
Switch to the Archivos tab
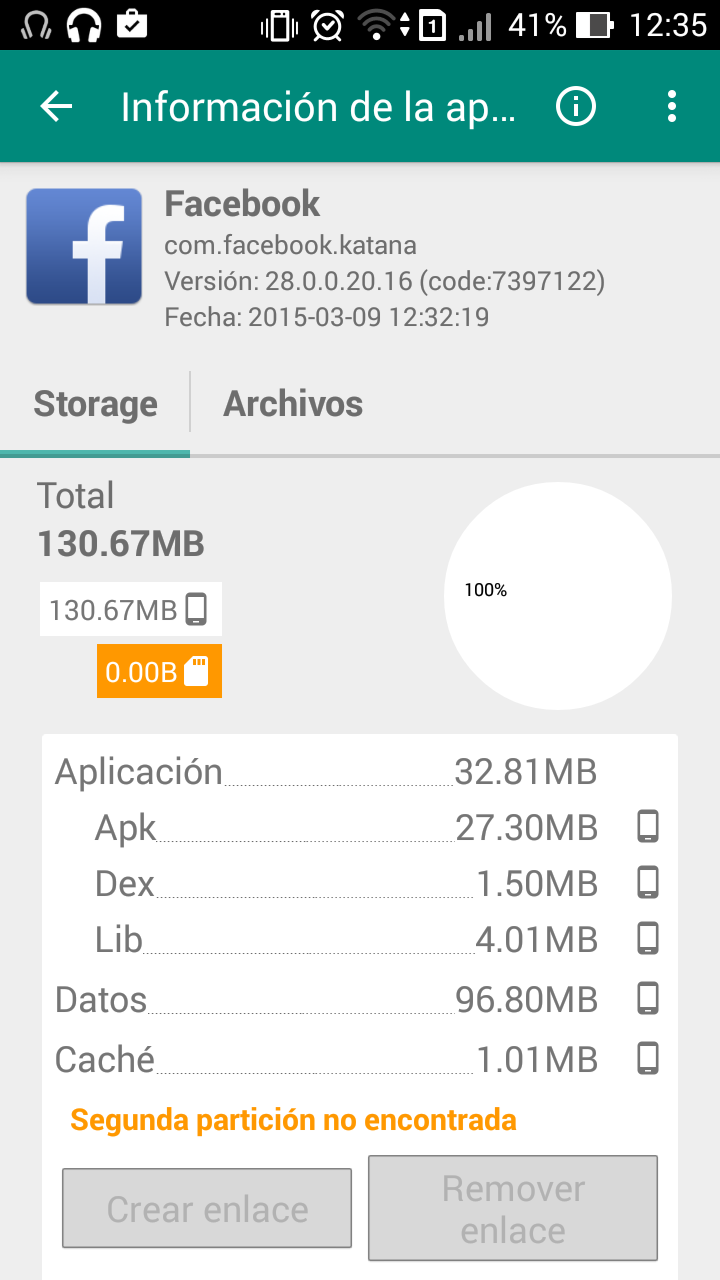[292, 404]
